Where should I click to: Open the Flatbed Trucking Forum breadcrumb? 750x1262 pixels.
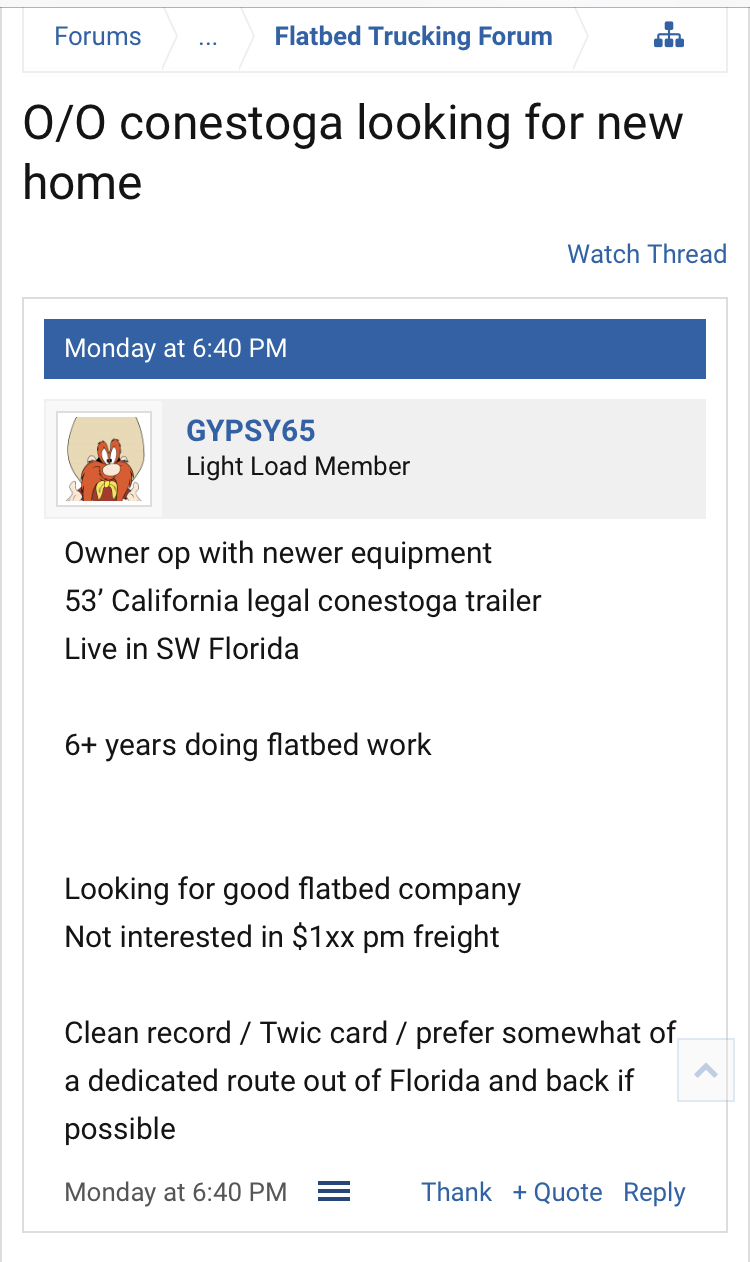point(413,37)
